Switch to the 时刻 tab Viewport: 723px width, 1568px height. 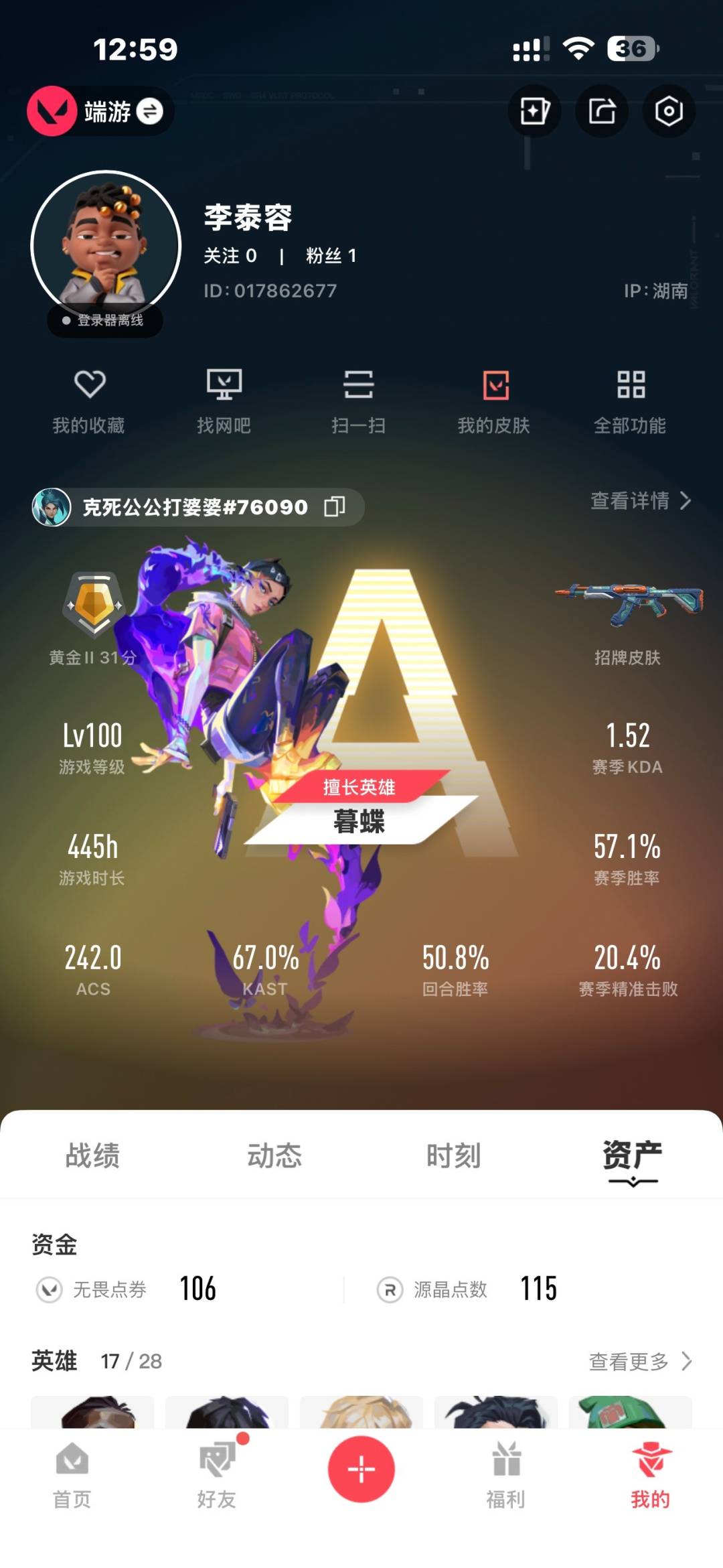pos(453,1153)
